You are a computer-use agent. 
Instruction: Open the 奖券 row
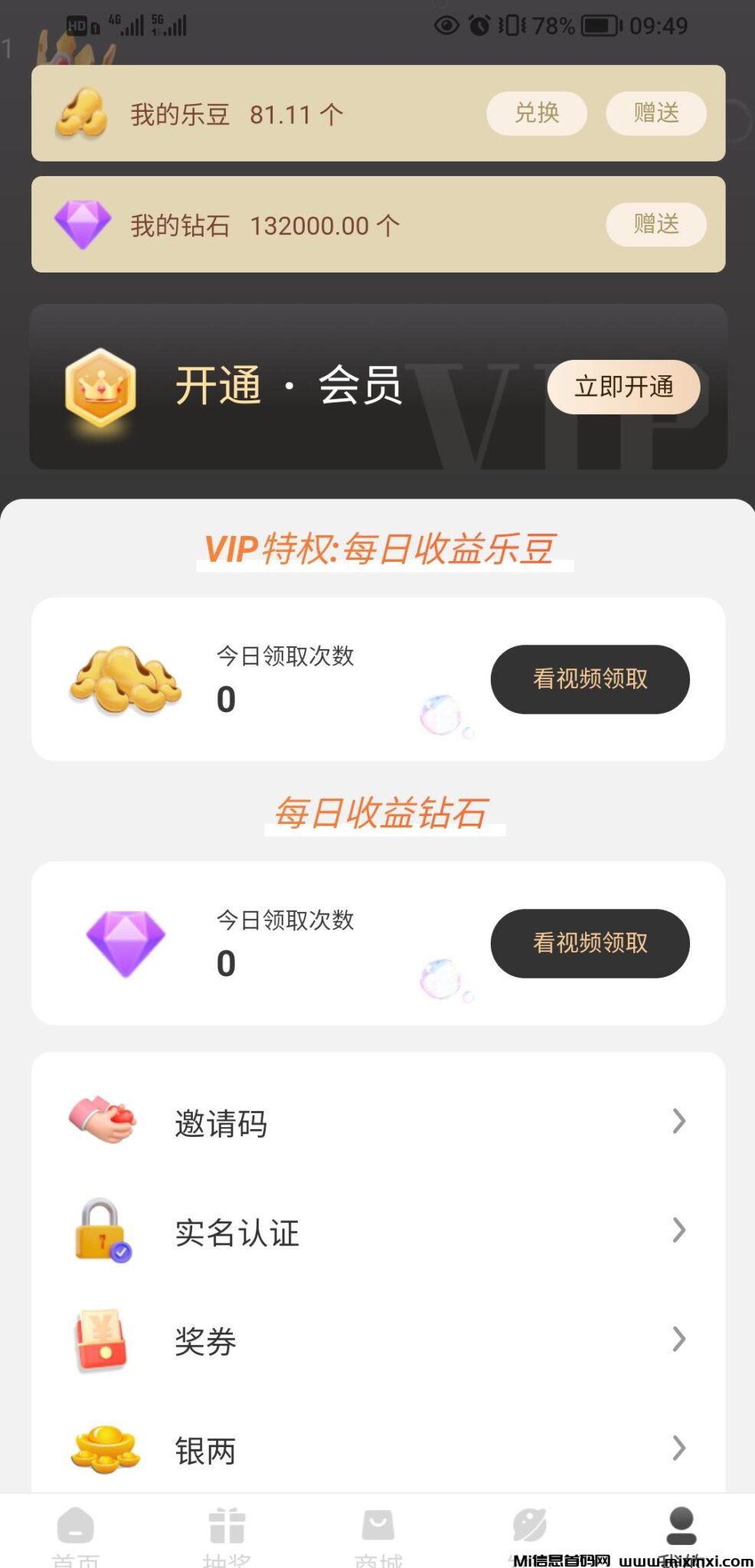377,1341
